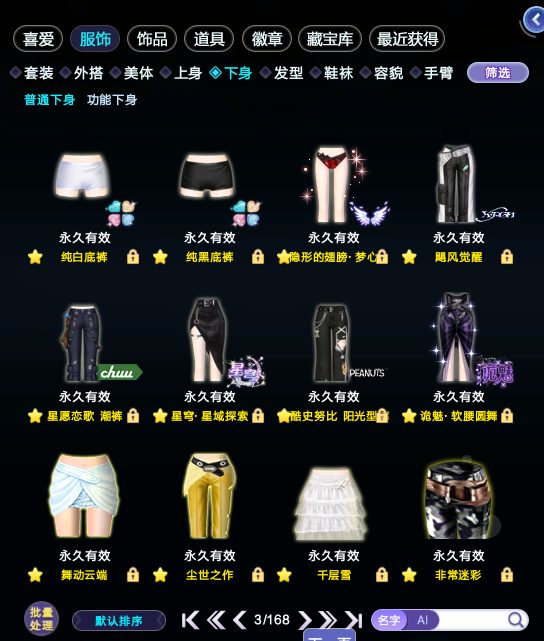
Task: Select the 发型 subcategory
Action: click(282, 73)
